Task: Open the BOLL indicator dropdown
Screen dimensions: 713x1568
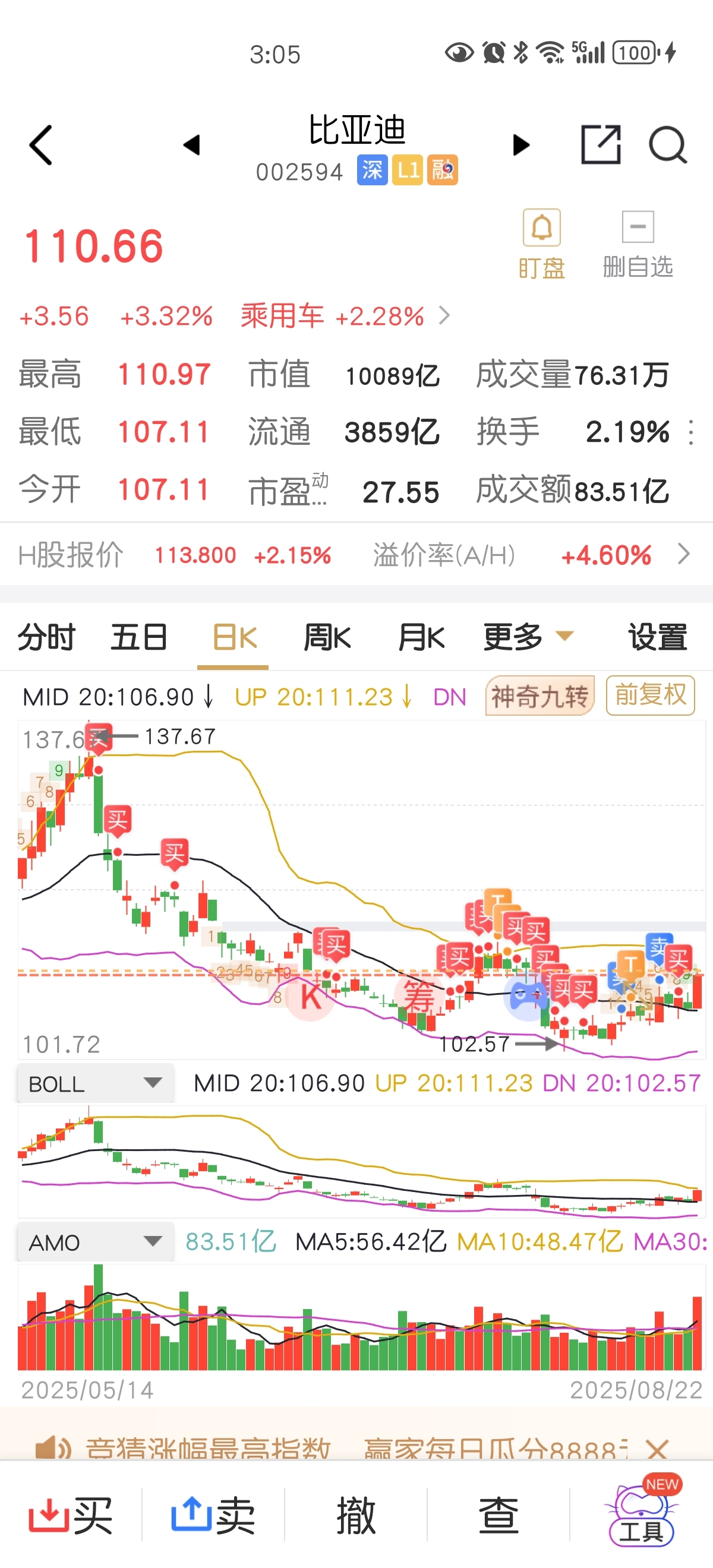Action: pyautogui.click(x=96, y=1083)
